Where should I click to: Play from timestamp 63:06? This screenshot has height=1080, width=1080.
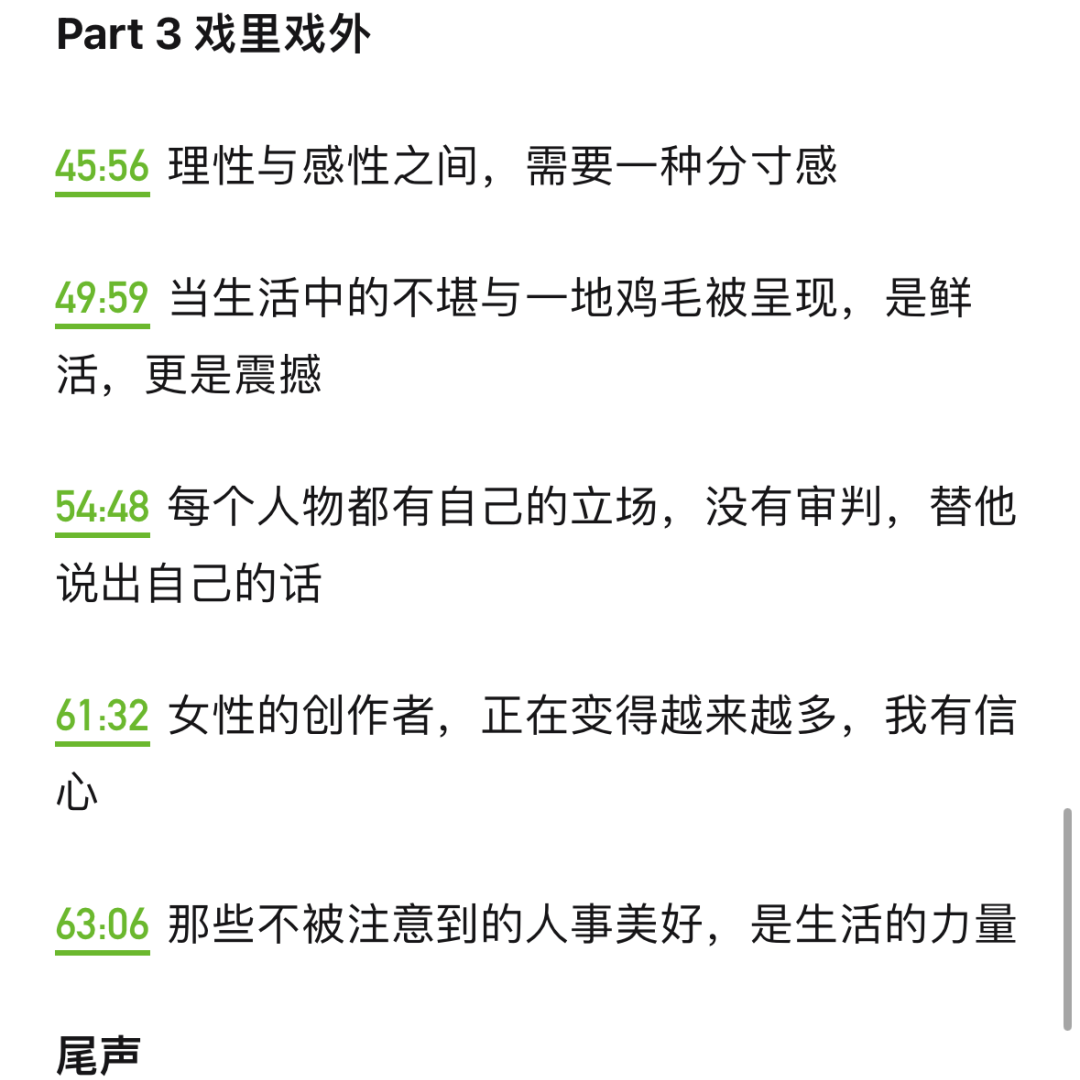(x=102, y=926)
